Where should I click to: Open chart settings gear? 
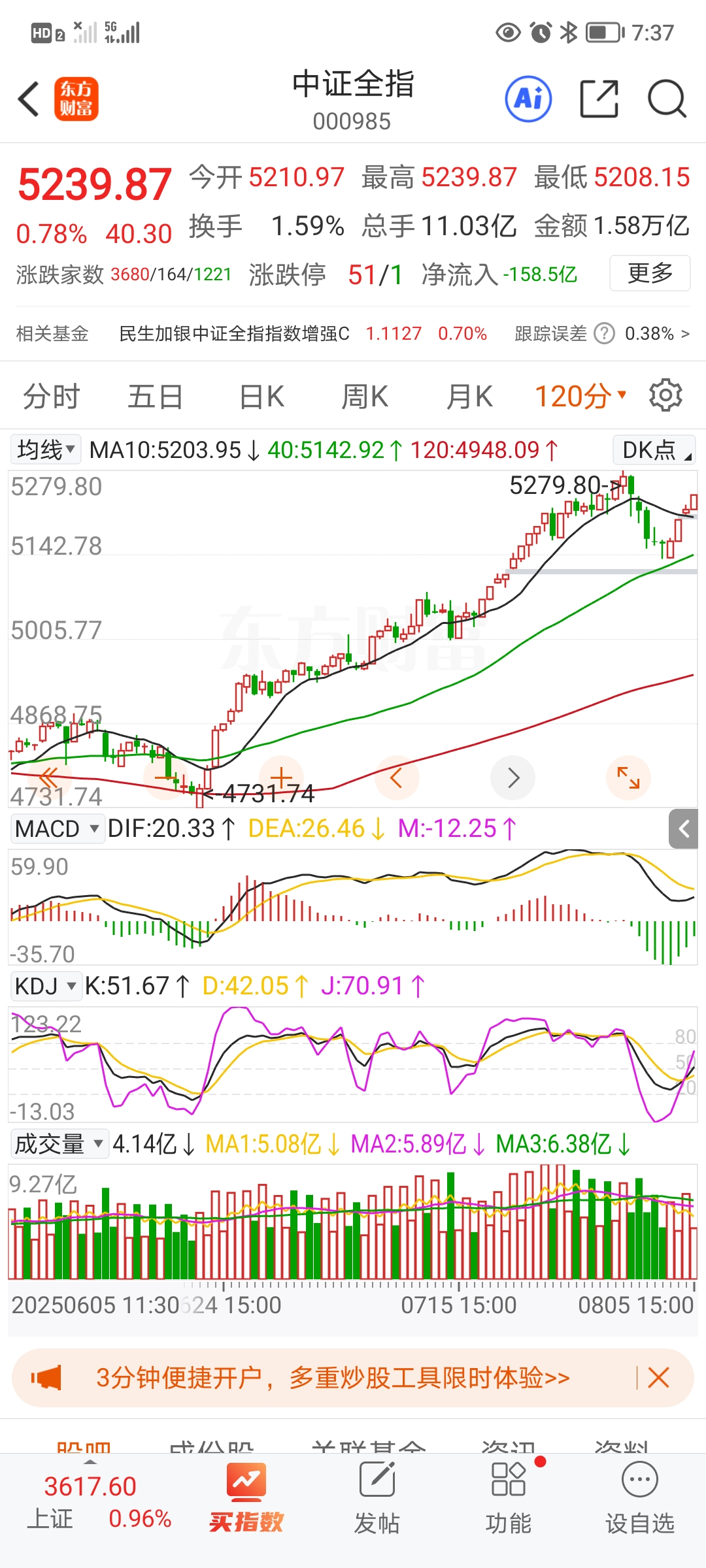(665, 395)
